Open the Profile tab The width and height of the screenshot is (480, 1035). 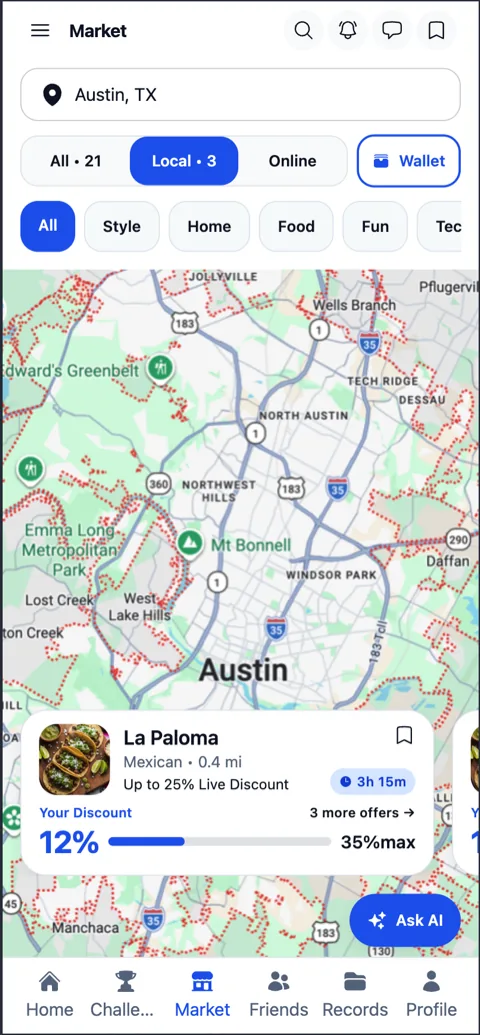point(431,994)
